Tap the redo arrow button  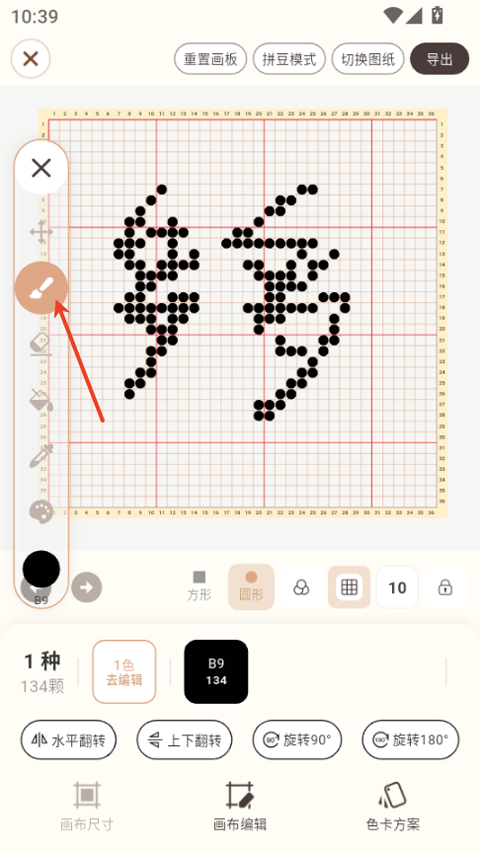coord(87,587)
